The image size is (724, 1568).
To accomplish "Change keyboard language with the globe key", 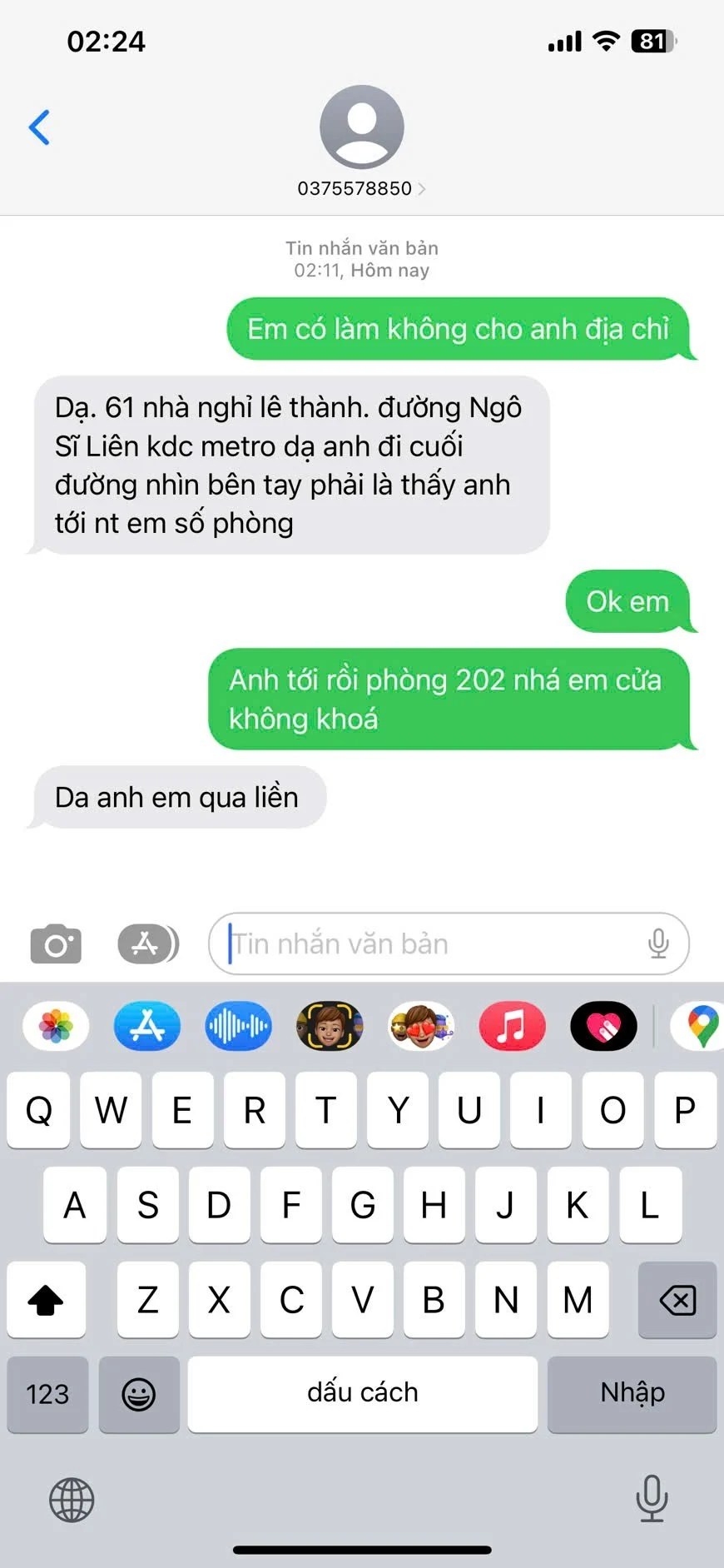I will [x=72, y=1500].
